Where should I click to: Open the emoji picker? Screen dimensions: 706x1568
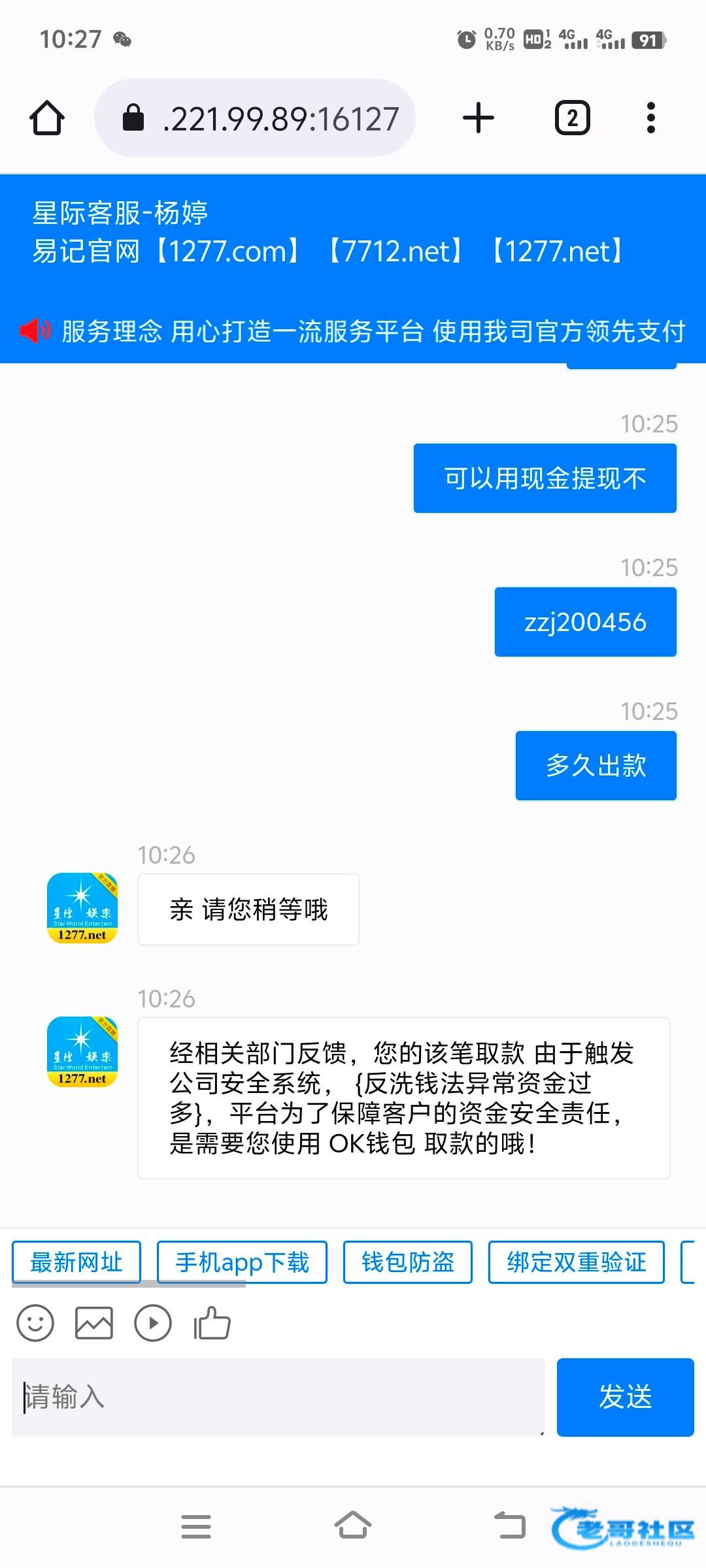(35, 1323)
